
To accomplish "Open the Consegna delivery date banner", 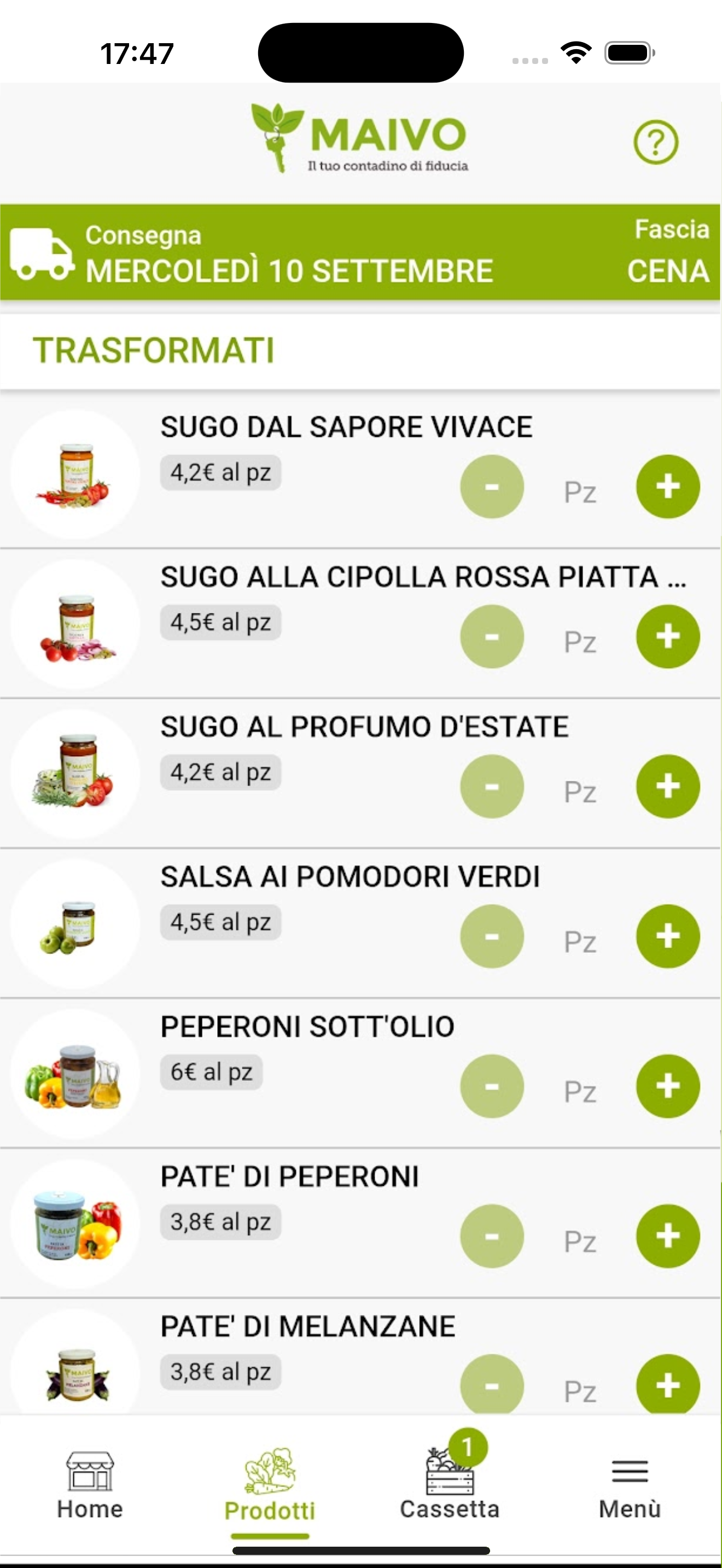I will [x=360, y=253].
